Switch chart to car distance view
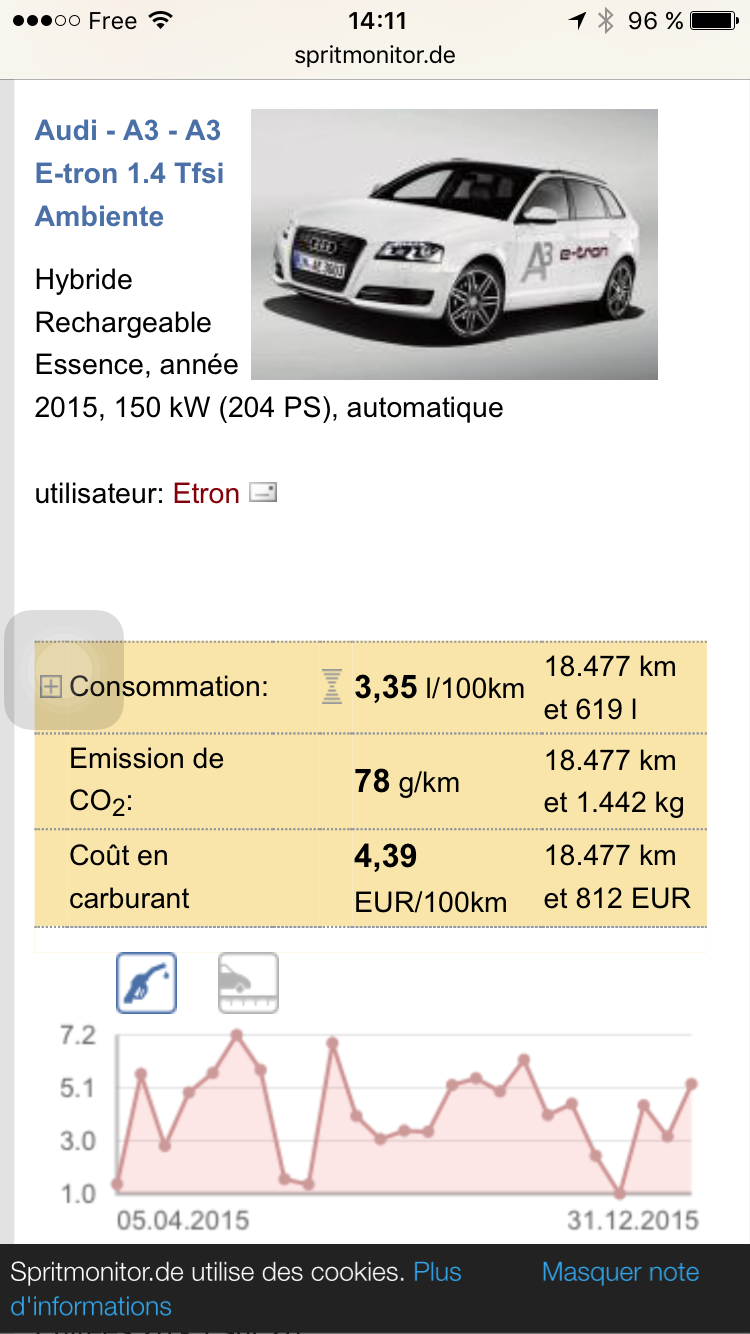 [248, 983]
